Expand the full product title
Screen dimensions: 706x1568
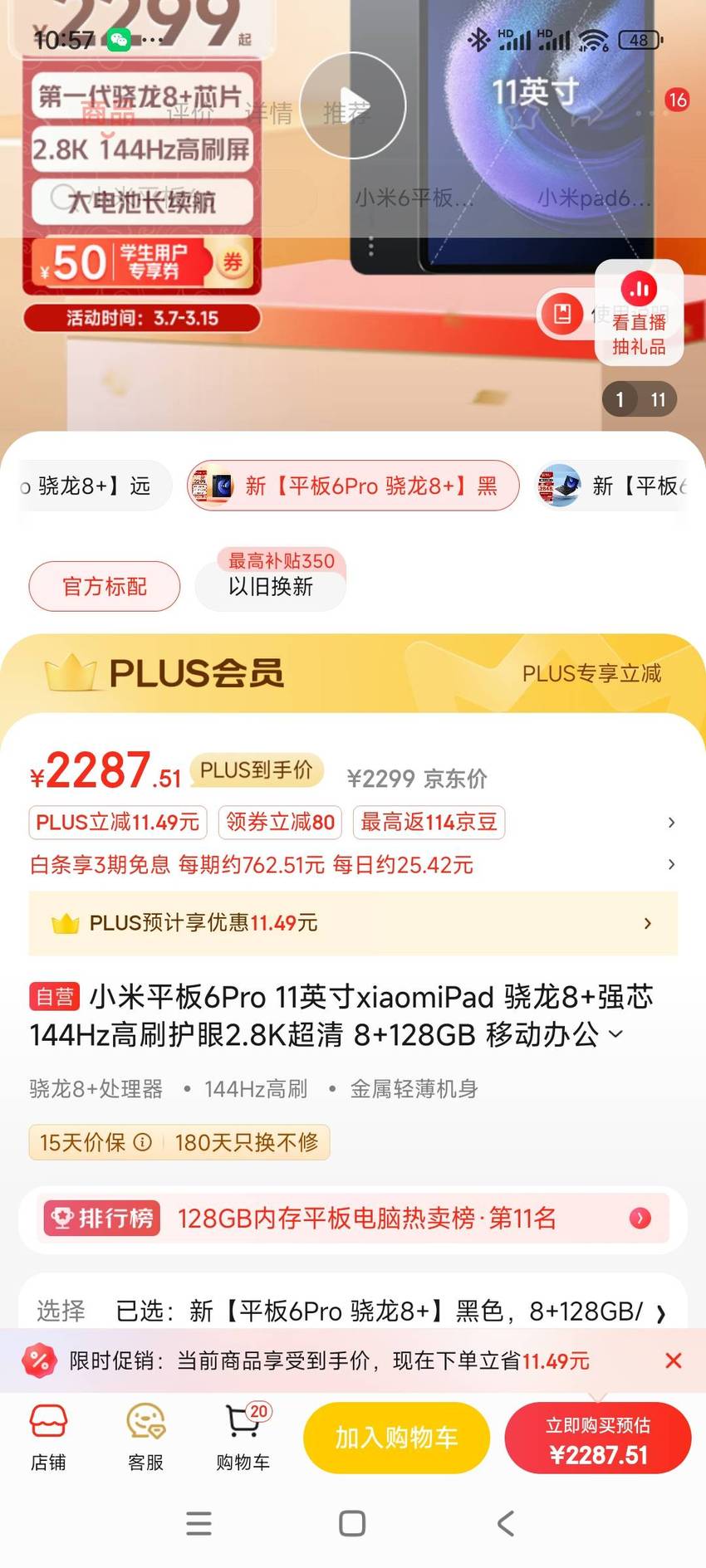[615, 1034]
